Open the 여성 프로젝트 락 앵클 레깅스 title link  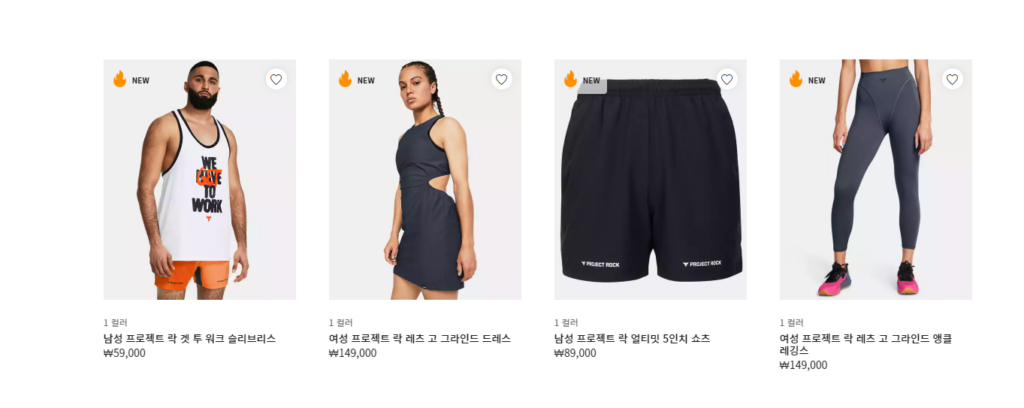(865, 345)
